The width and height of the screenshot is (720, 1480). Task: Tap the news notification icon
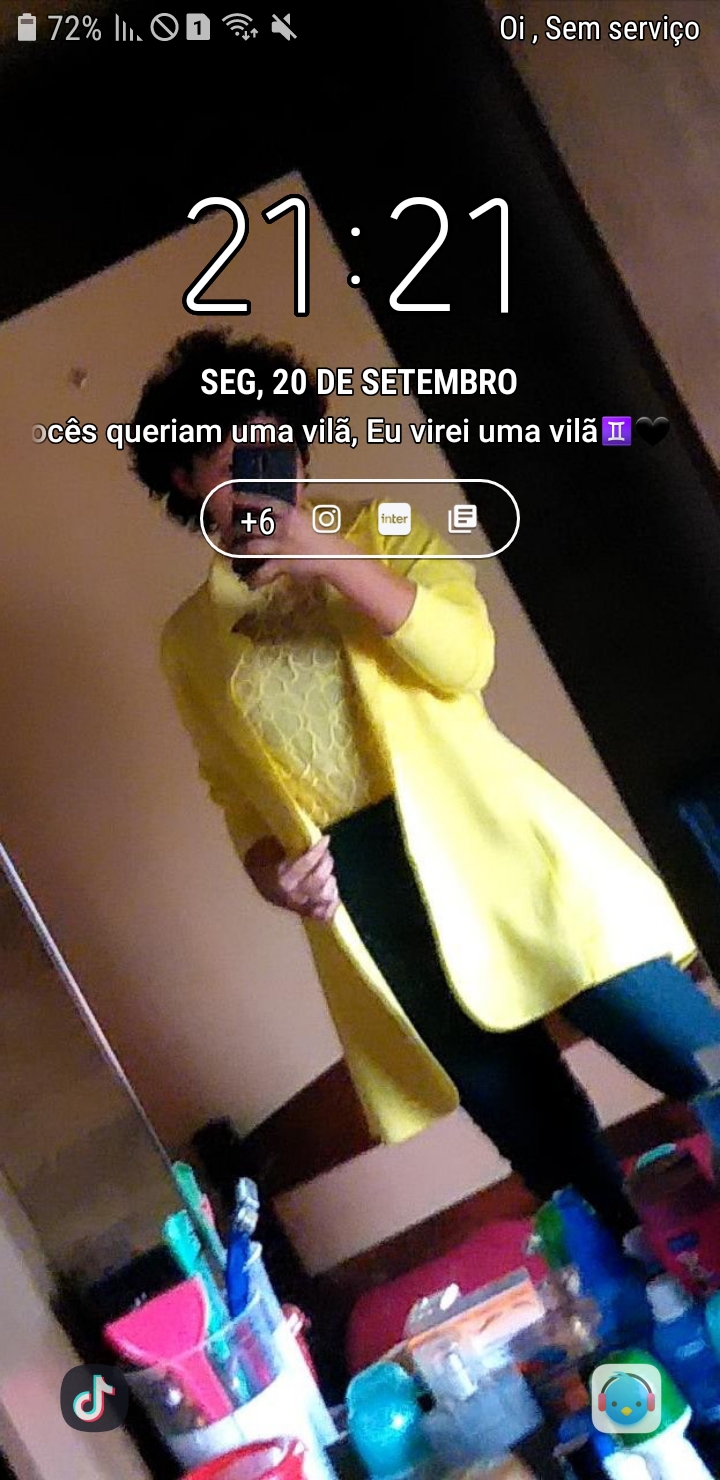tap(462, 519)
